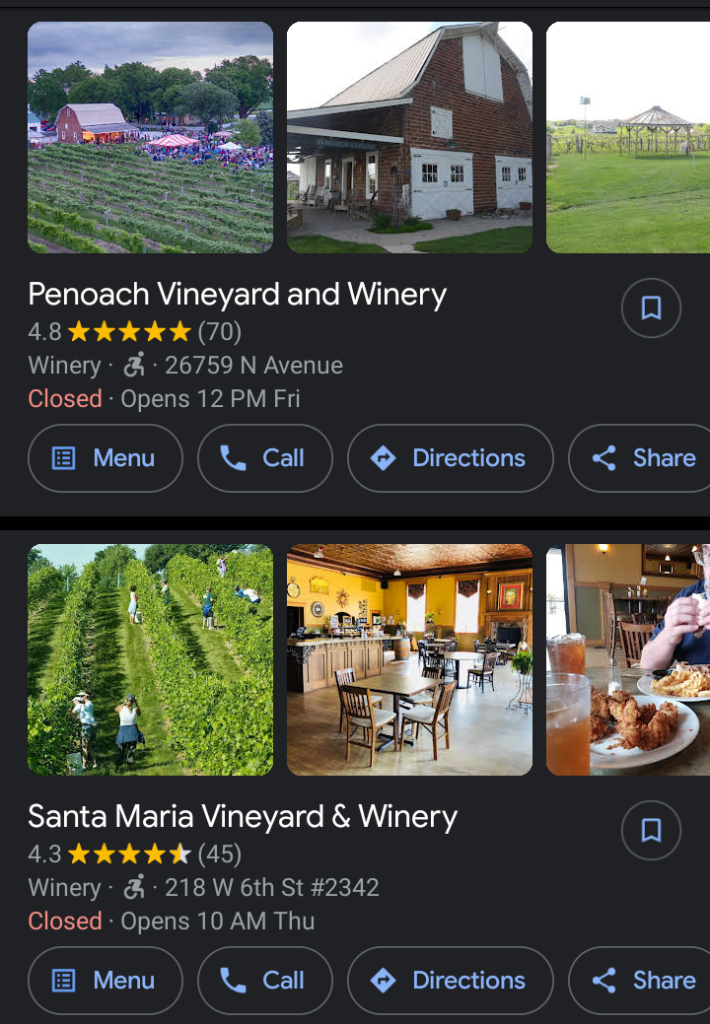Open Santa Maria photo of fried food plate
Image resolution: width=710 pixels, height=1024 pixels.
point(628,660)
